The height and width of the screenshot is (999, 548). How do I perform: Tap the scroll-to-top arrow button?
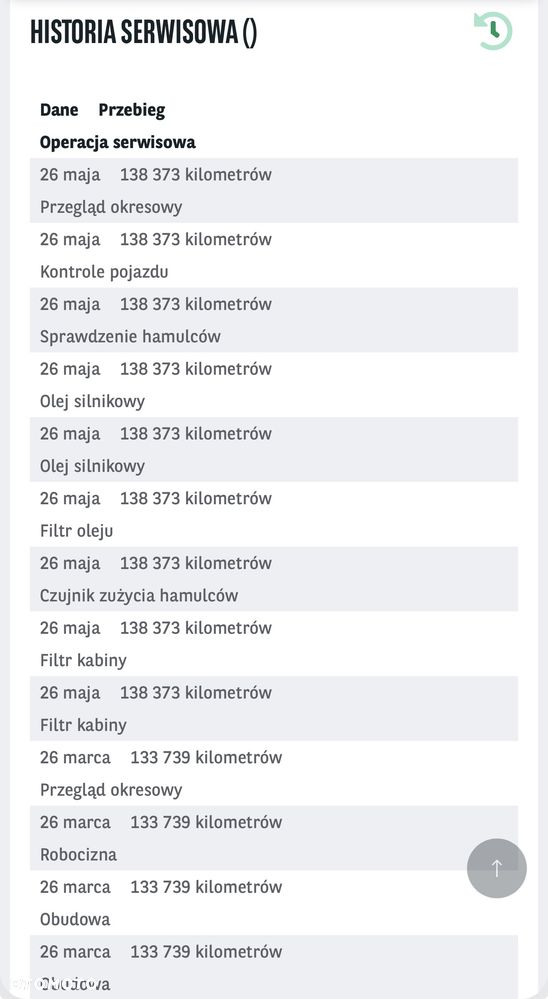496,868
